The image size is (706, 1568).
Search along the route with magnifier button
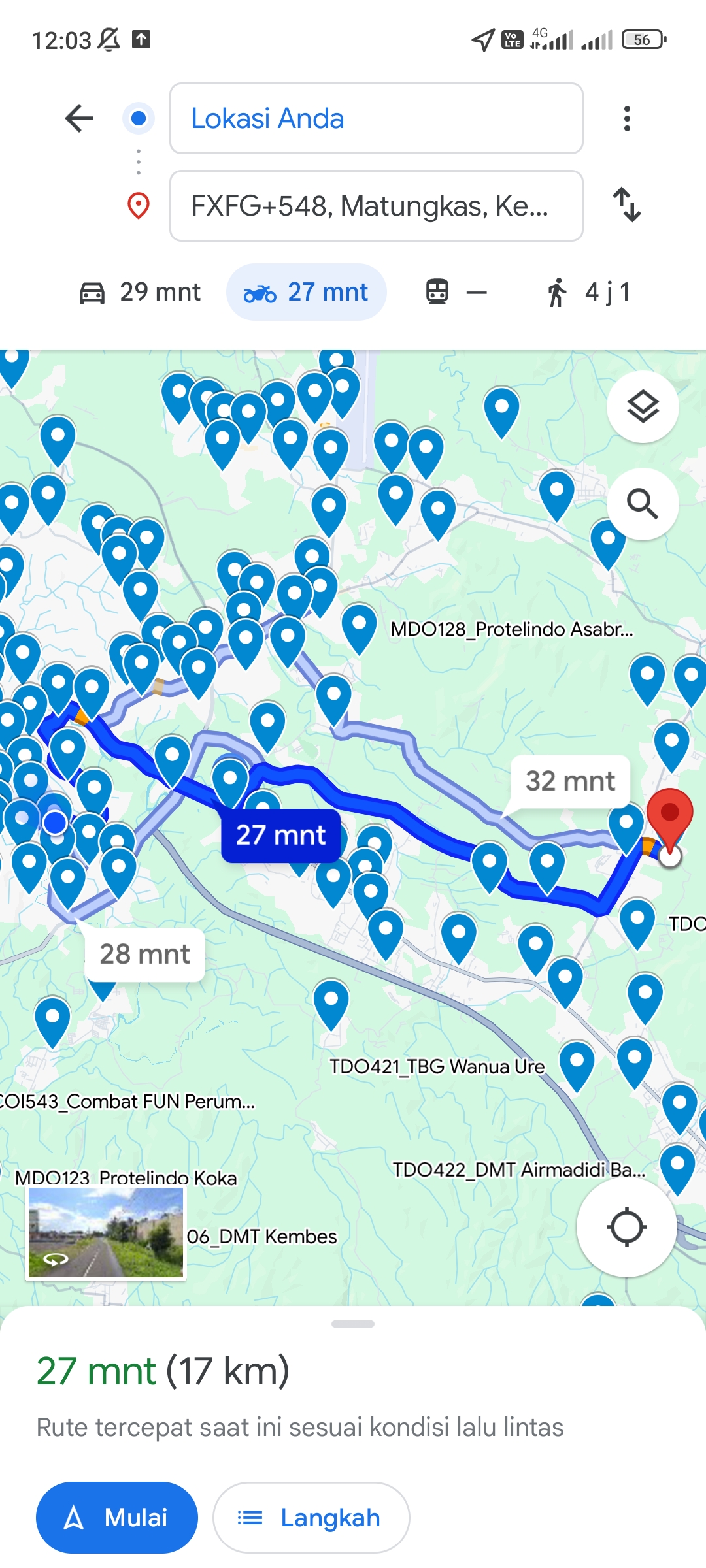643,504
